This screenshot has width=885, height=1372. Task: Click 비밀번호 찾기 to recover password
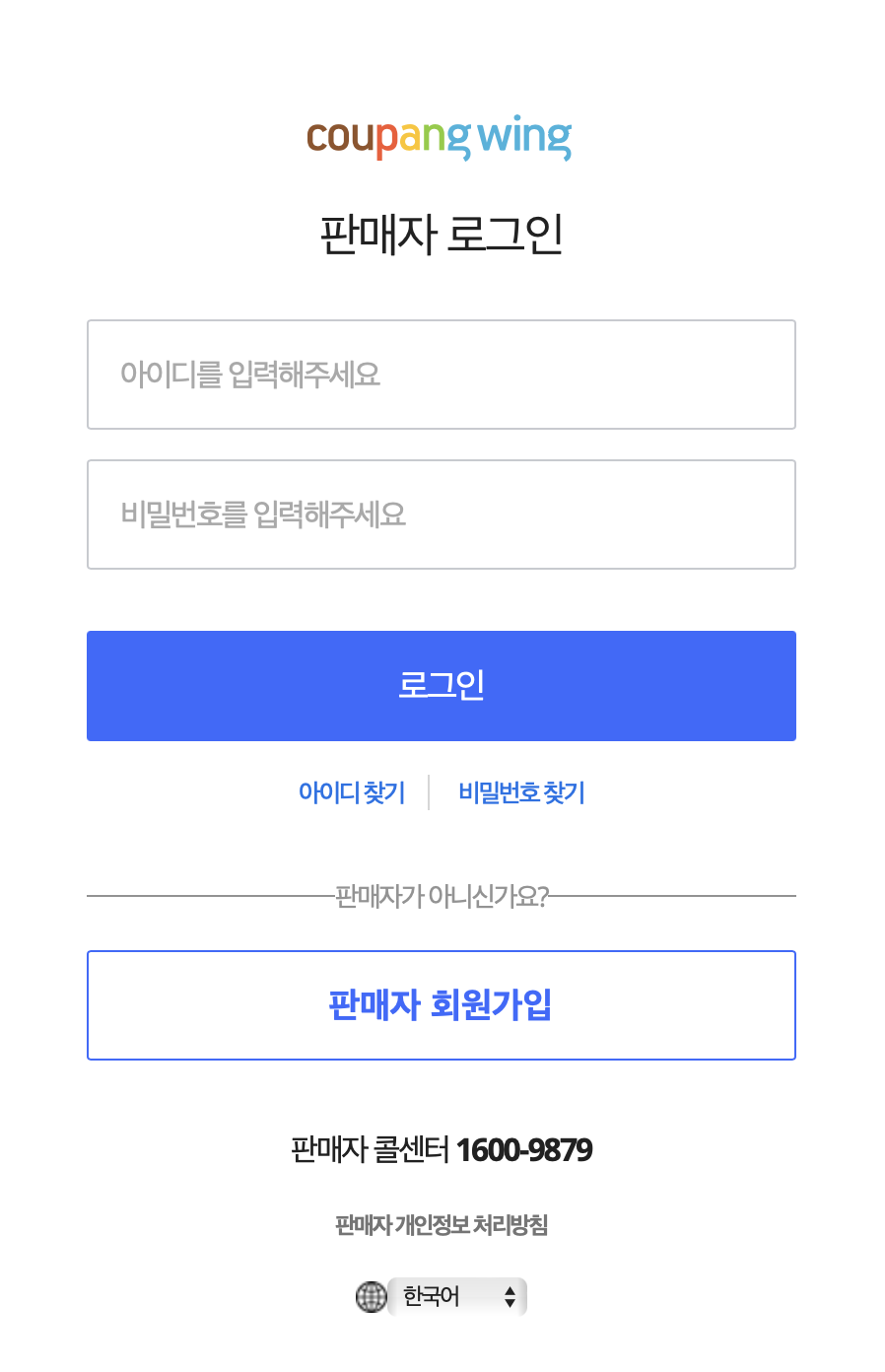521,791
